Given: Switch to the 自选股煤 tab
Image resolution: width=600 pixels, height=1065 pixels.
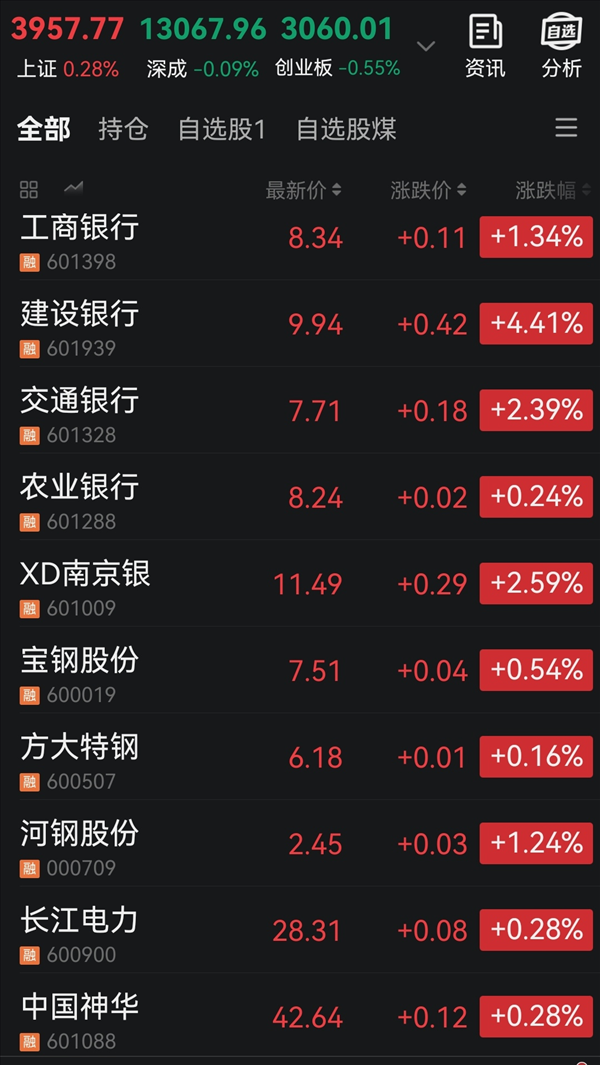Looking at the screenshot, I should tap(346, 129).
